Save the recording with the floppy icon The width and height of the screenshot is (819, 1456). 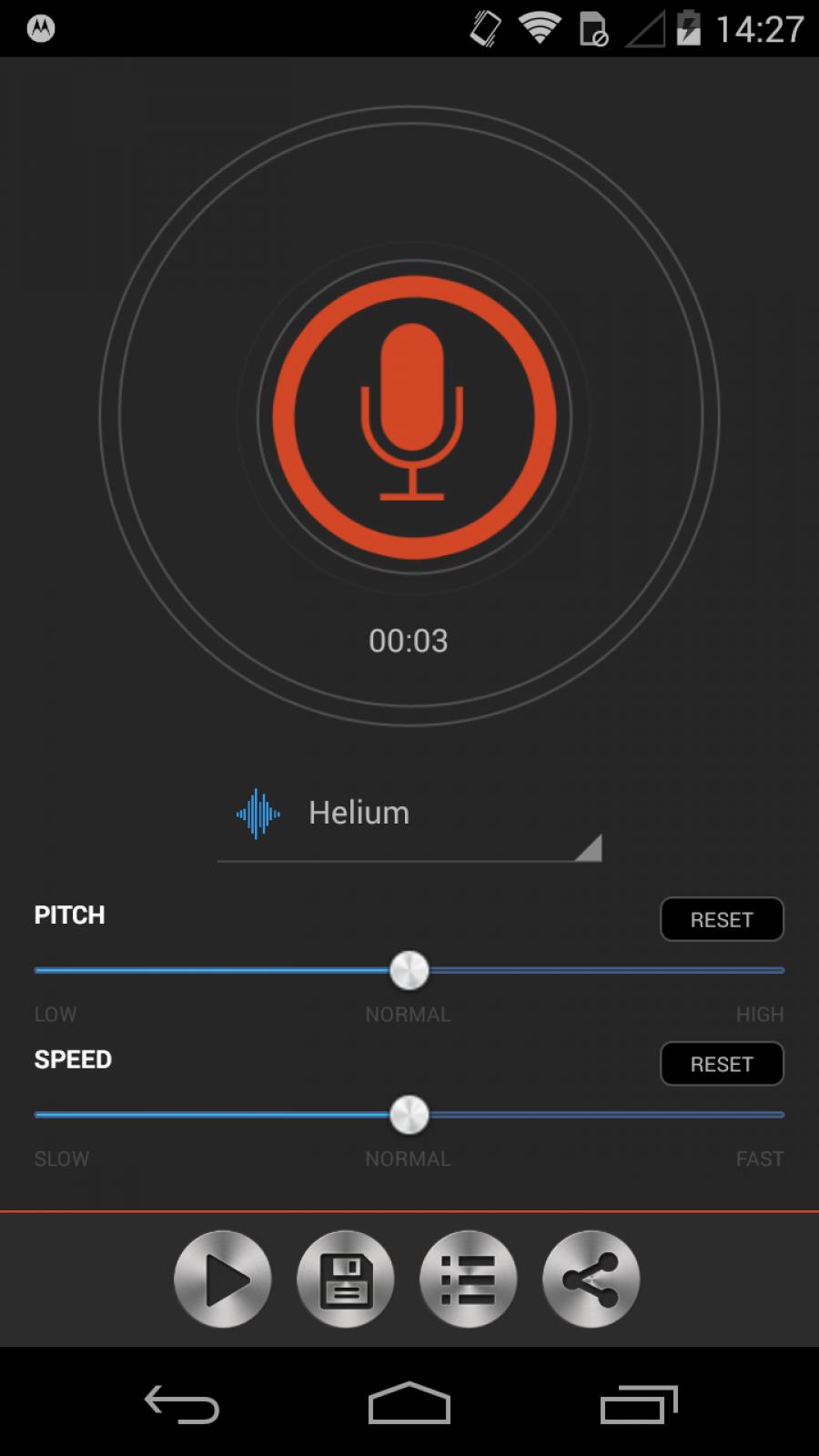[x=346, y=1279]
